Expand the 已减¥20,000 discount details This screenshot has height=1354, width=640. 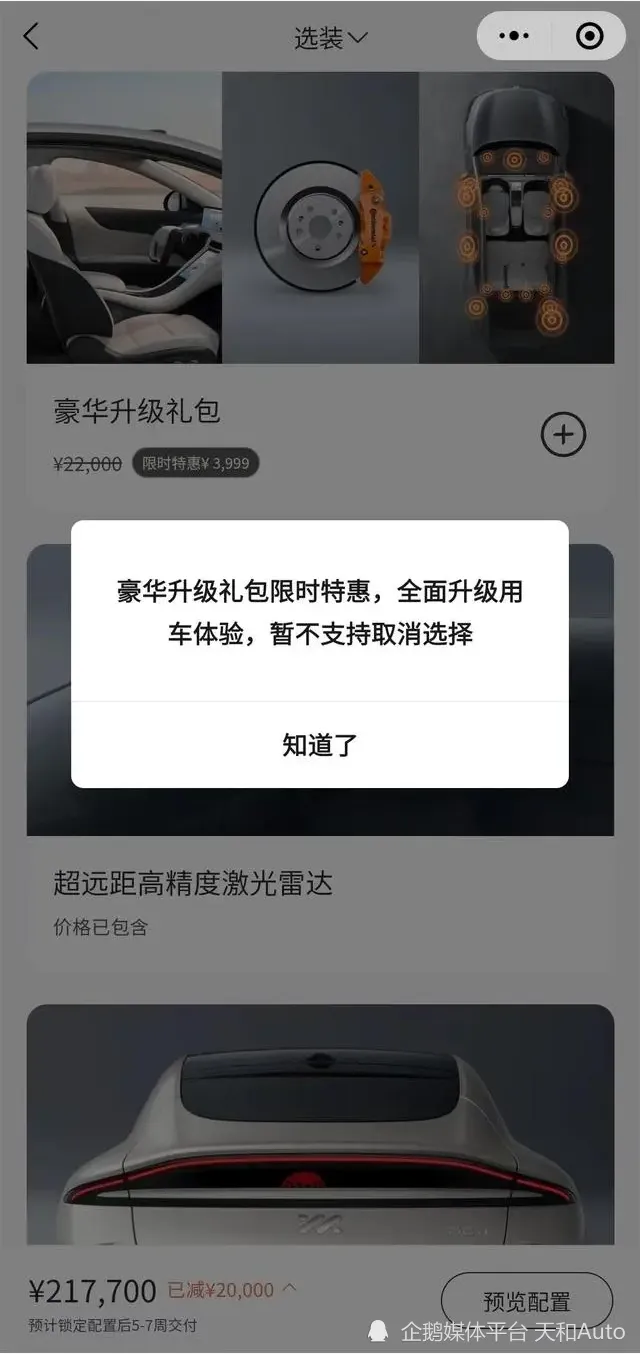pyautogui.click(x=232, y=1289)
